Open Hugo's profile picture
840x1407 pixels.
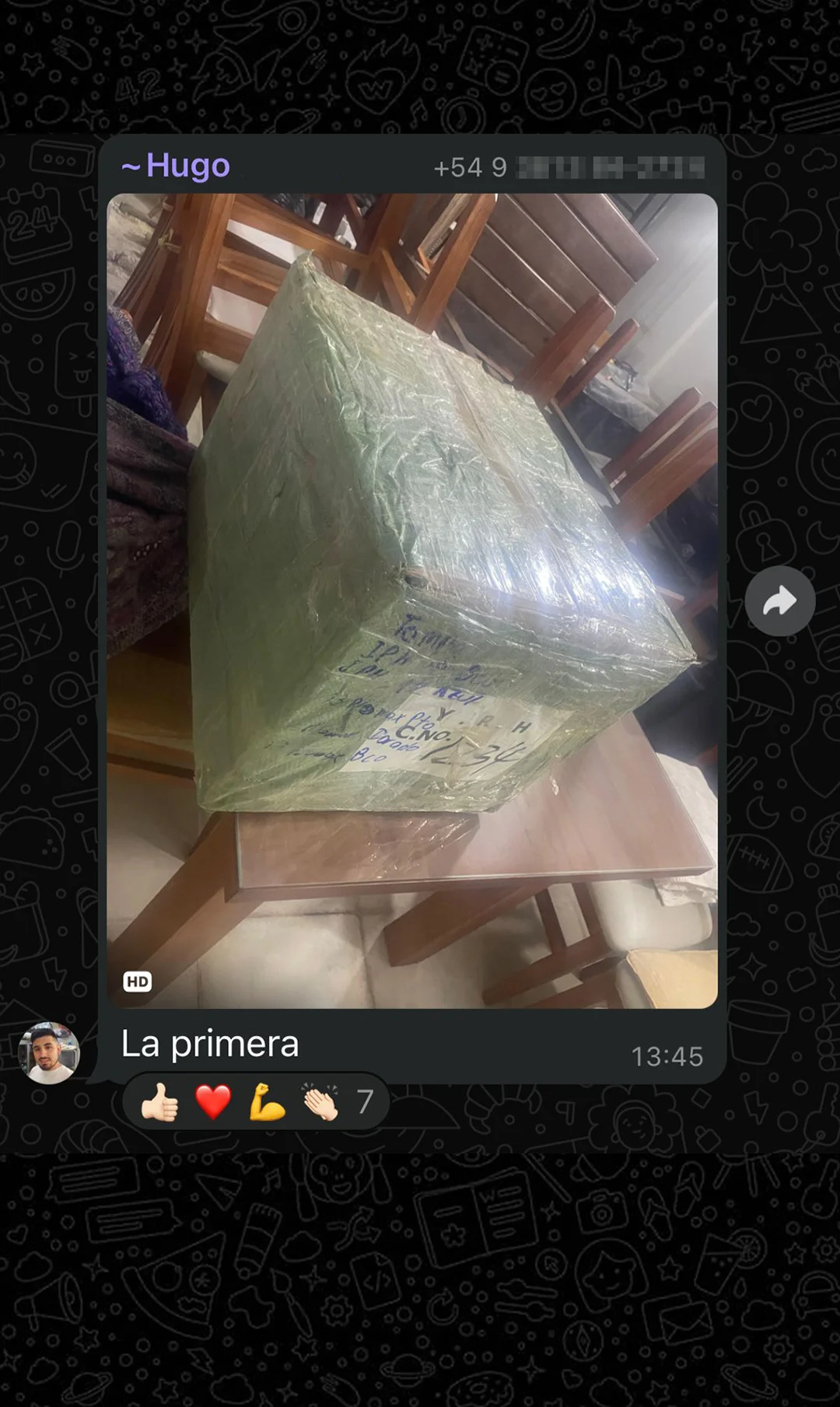point(49,1053)
